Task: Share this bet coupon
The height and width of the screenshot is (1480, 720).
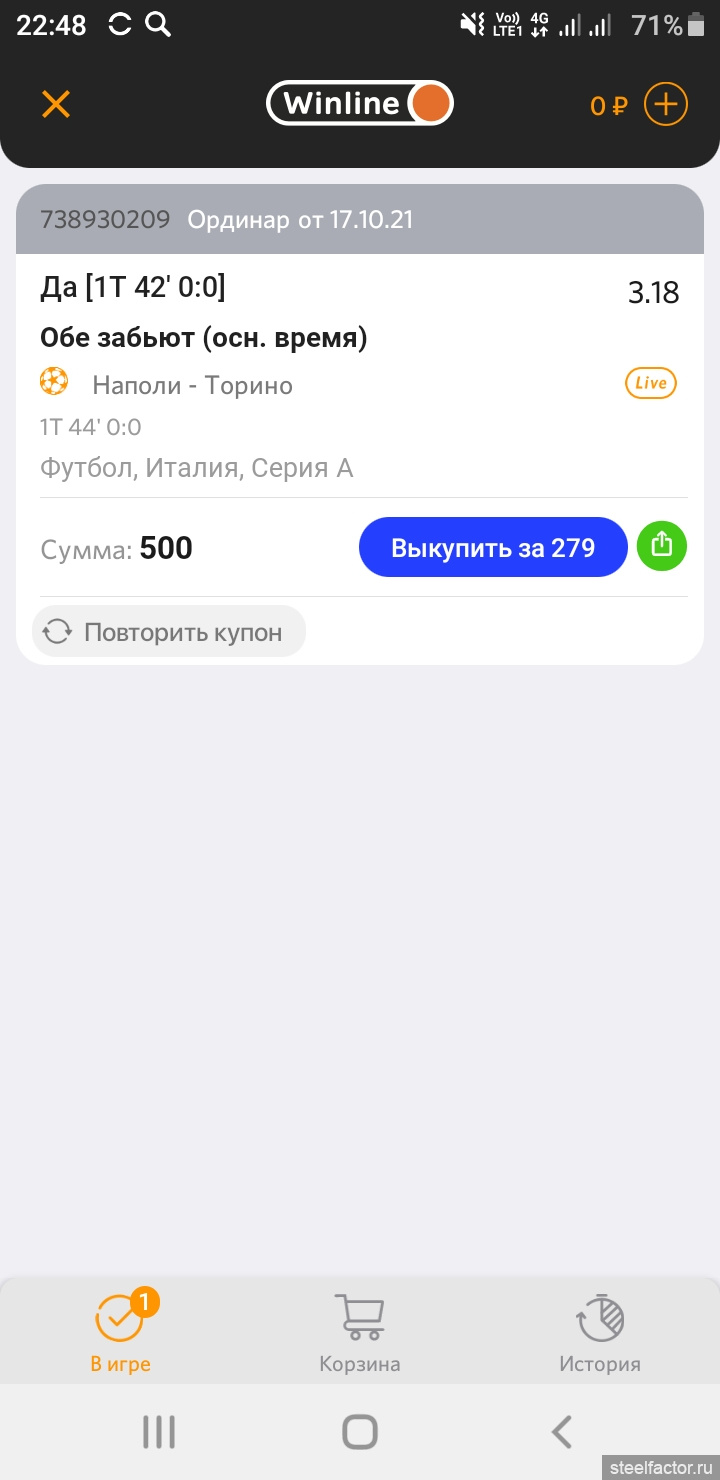Action: [x=662, y=546]
